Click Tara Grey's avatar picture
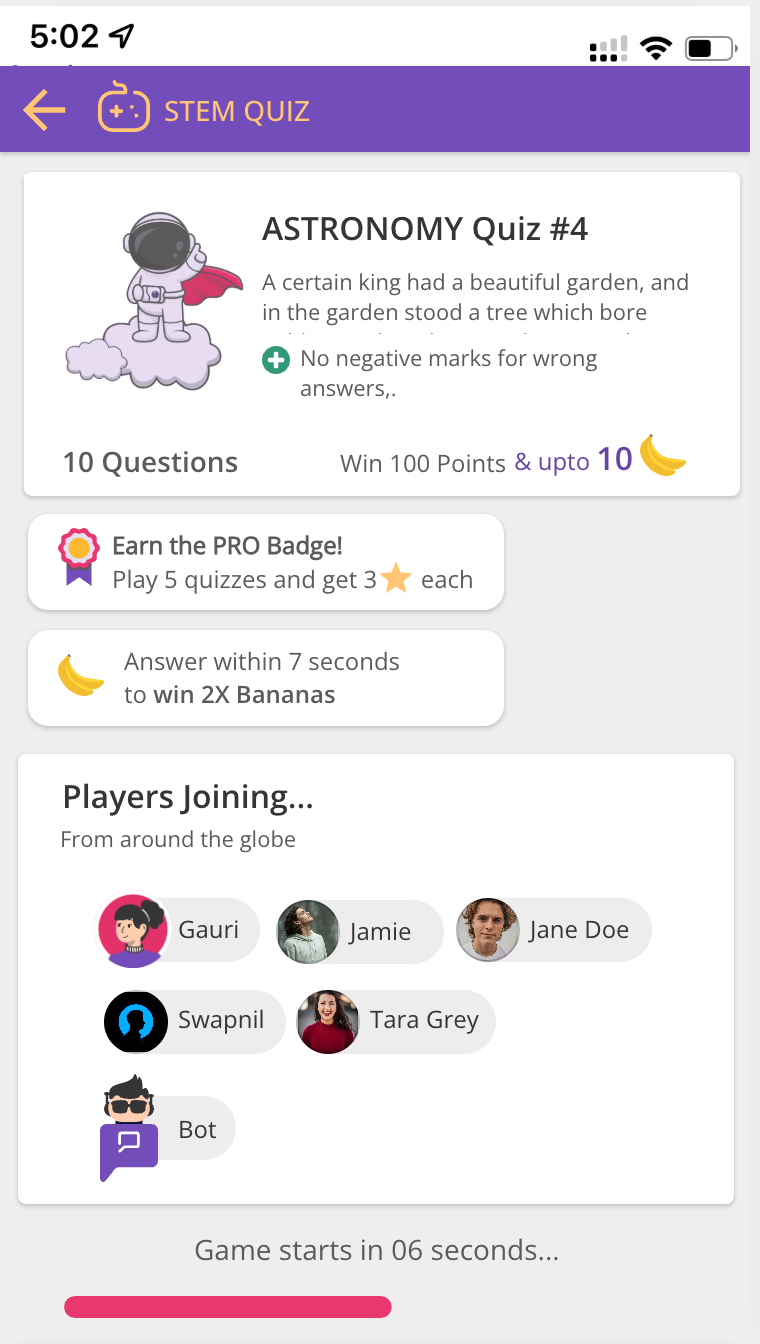Image resolution: width=760 pixels, height=1344 pixels. point(327,1021)
